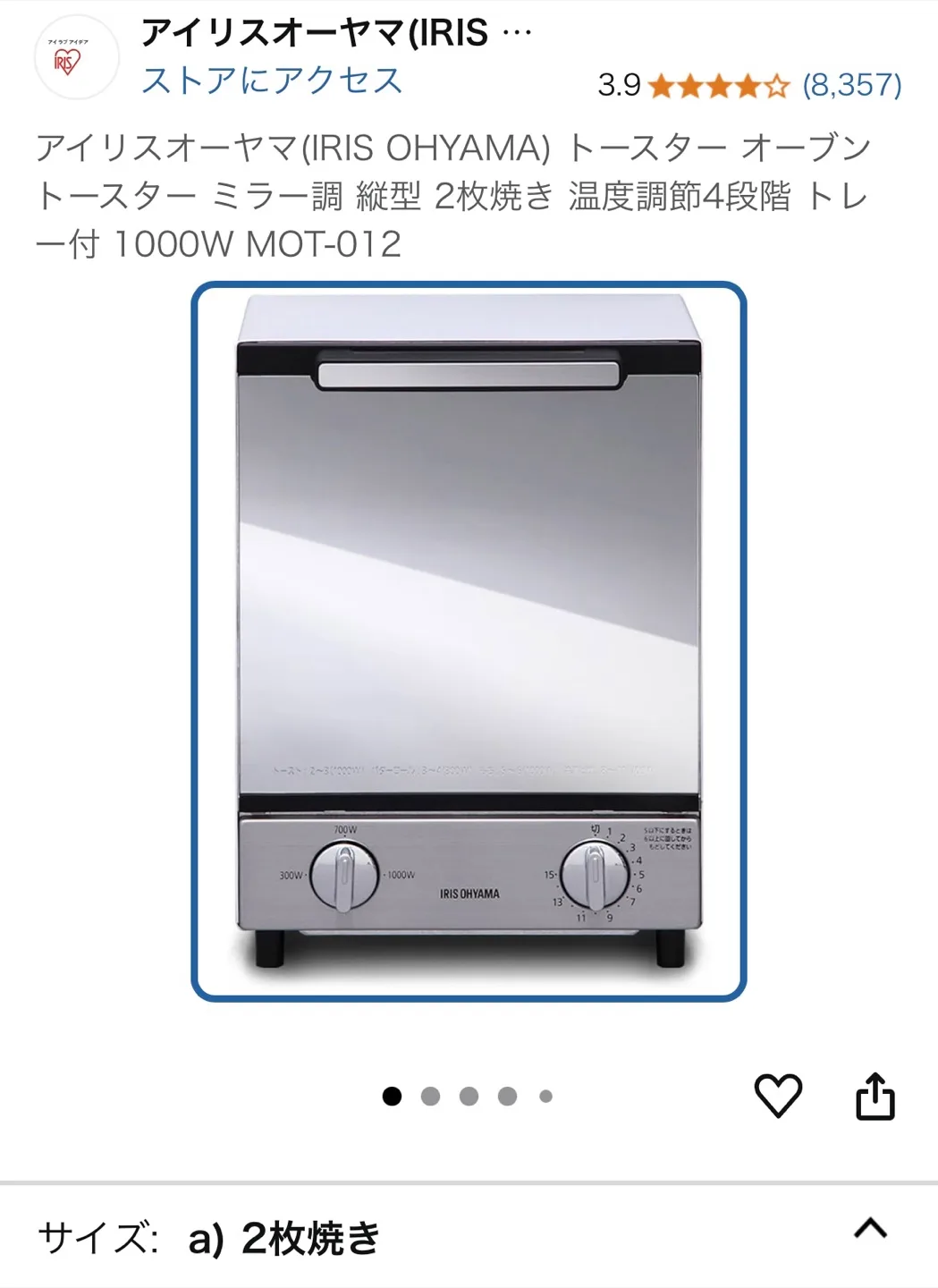Add toaster to wish list with heart icon
This screenshot has height=1288, width=938.
[778, 1096]
